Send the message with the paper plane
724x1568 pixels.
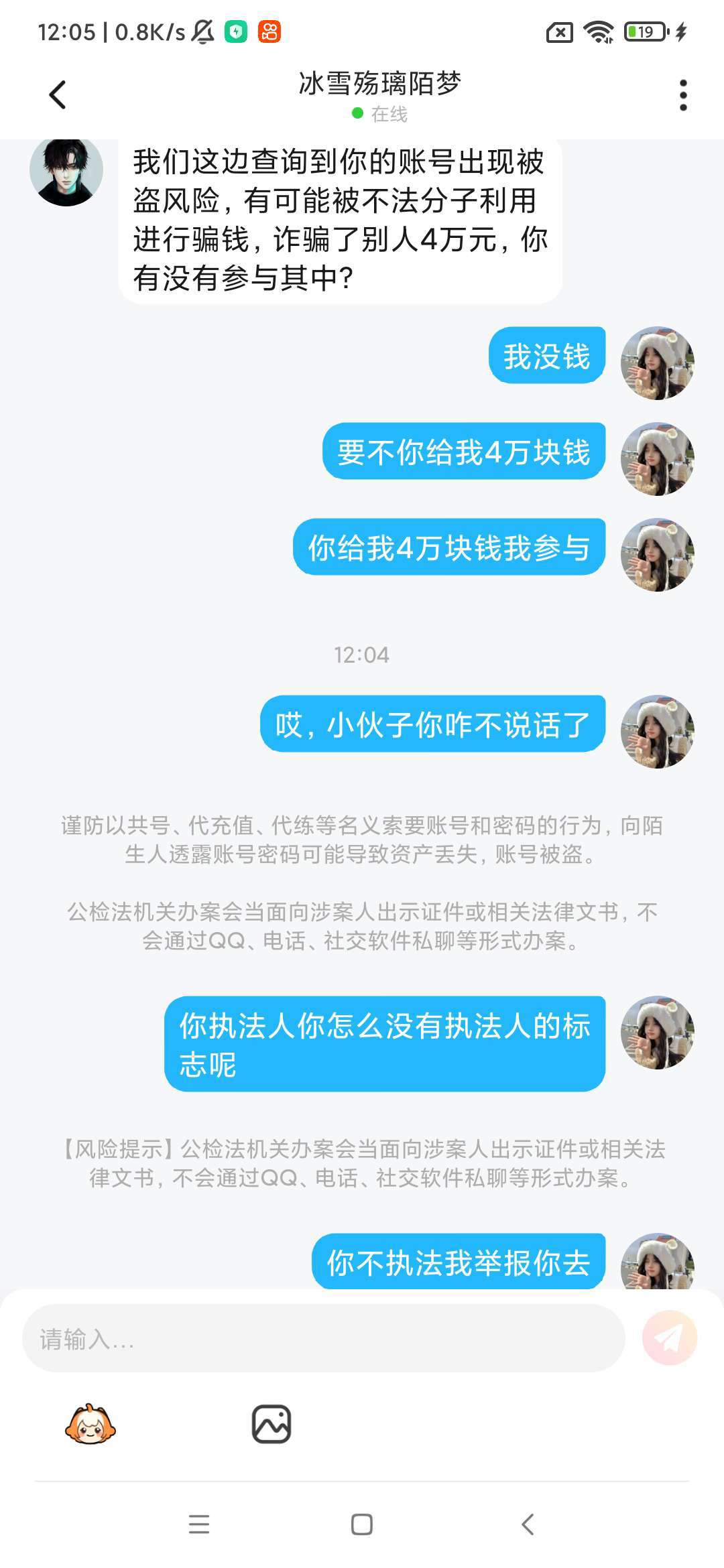[669, 1338]
